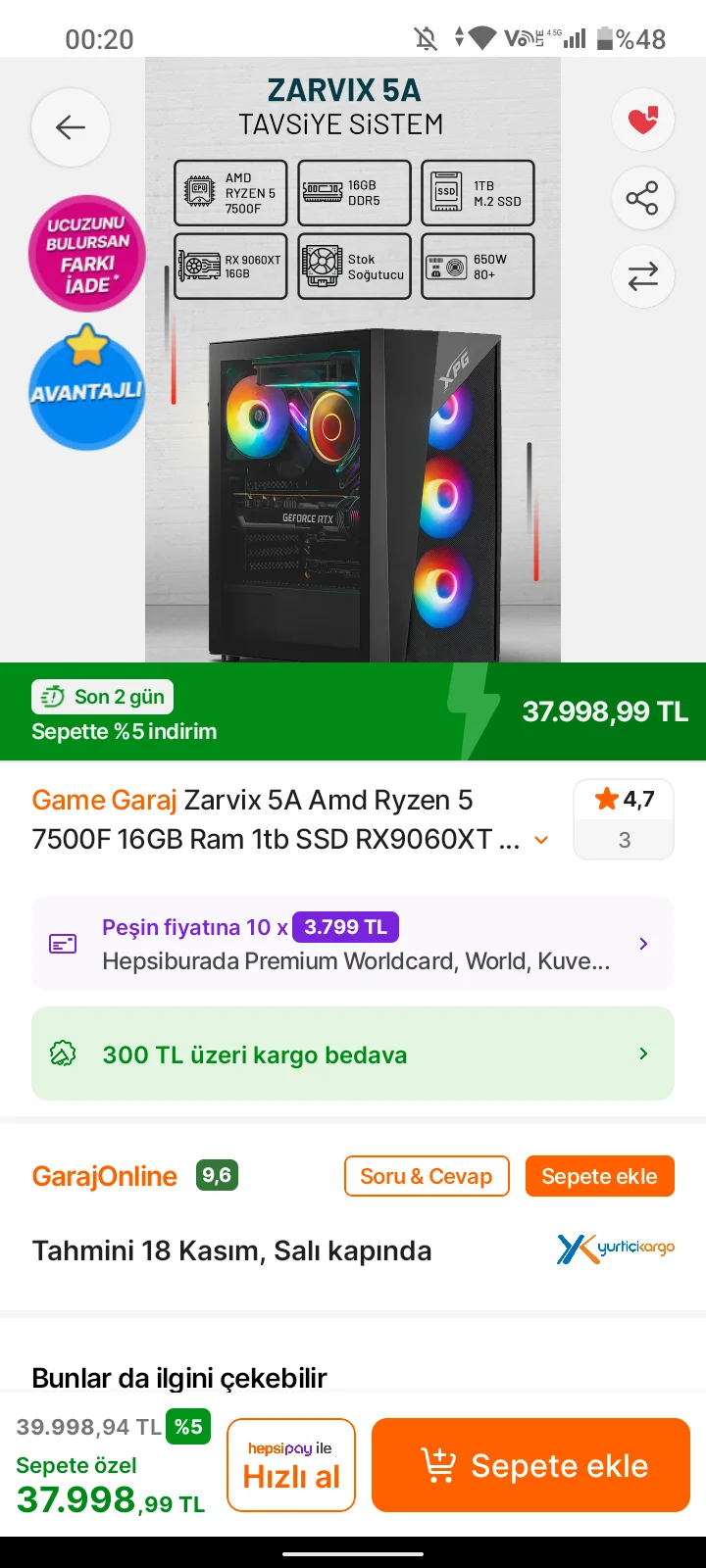Open Soru & Cevap
706x1568 pixels.
[x=427, y=1176]
